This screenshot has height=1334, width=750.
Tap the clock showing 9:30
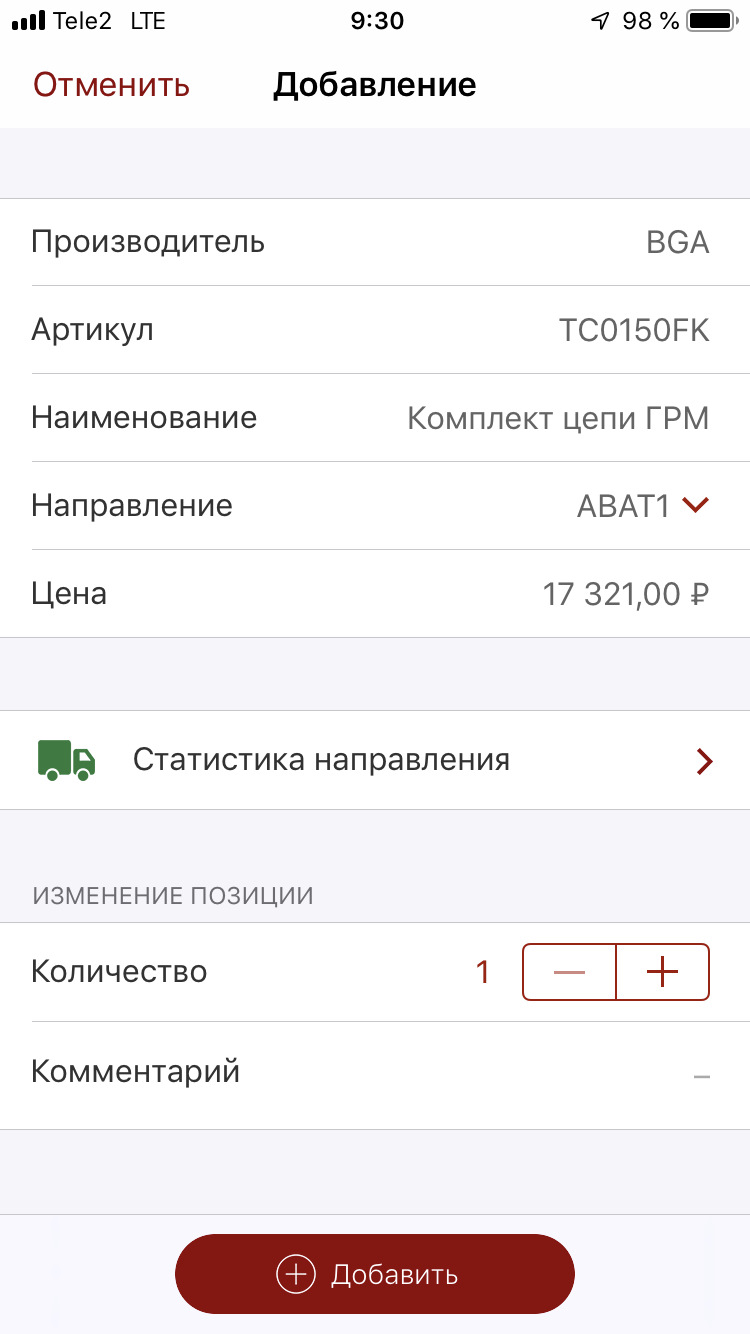point(375,20)
